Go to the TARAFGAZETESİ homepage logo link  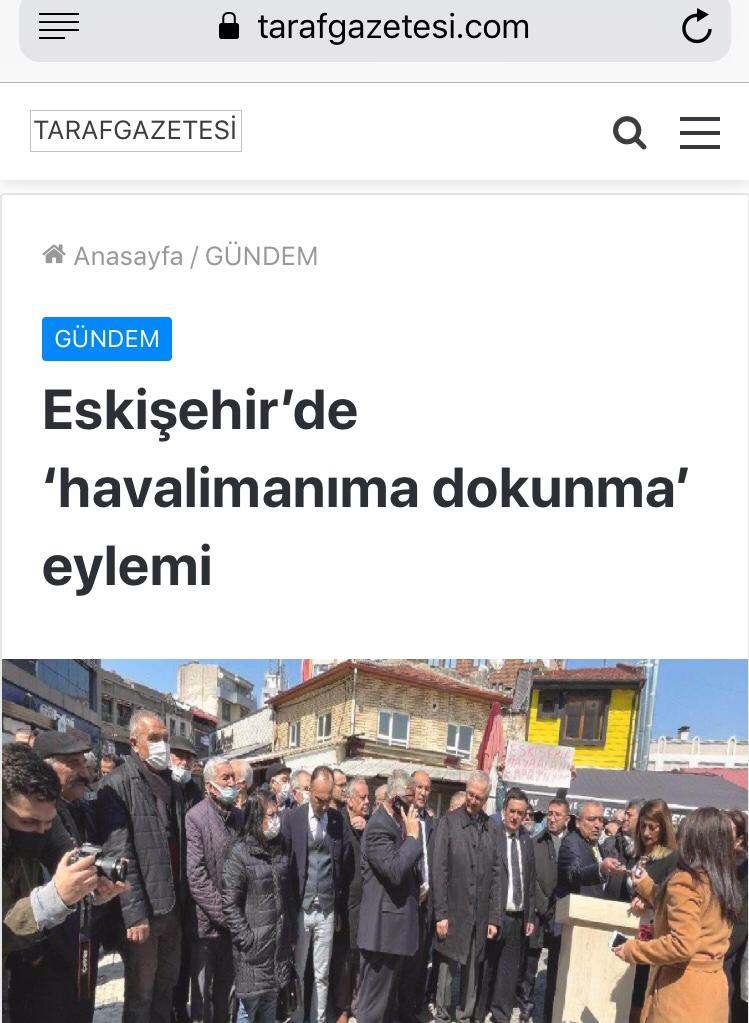(136, 131)
